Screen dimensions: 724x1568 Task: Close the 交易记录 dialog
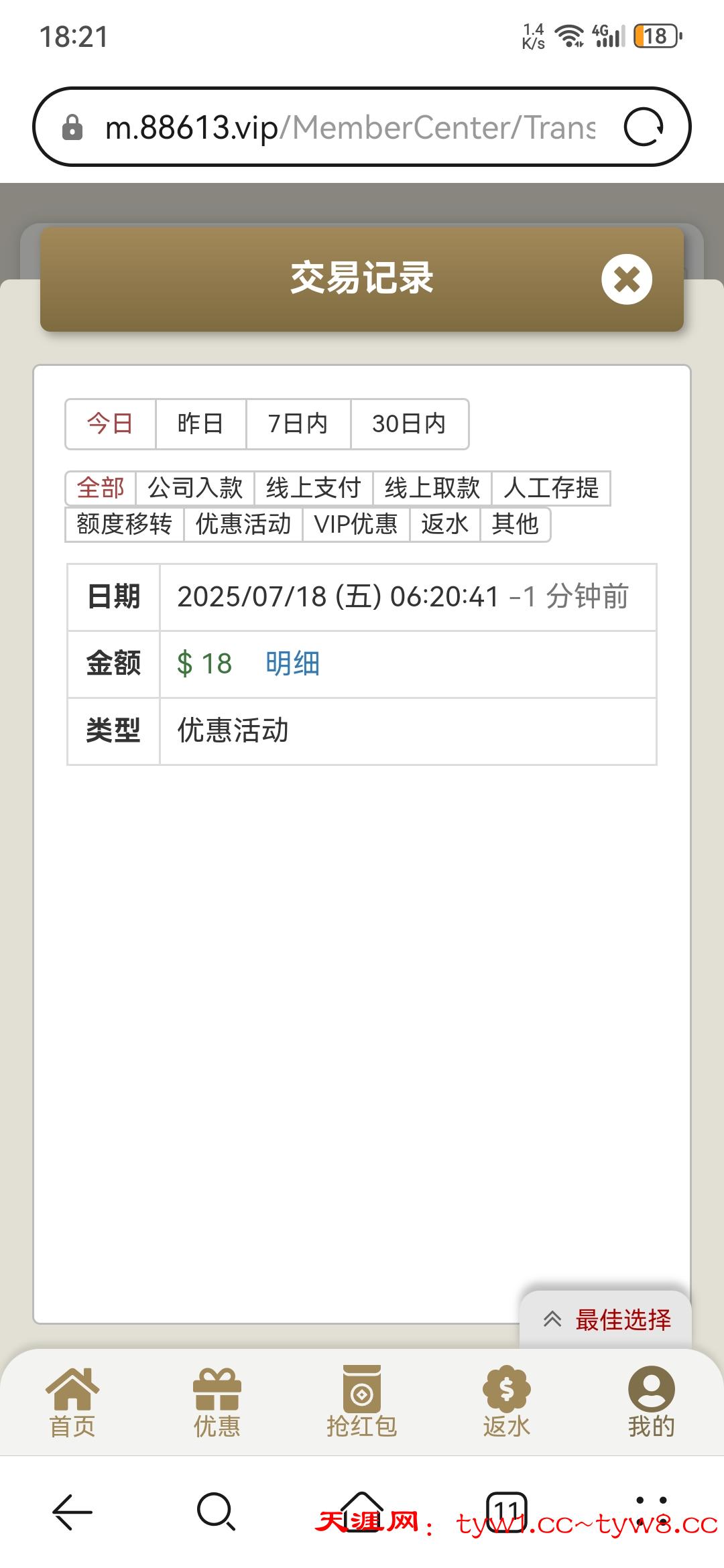(626, 279)
